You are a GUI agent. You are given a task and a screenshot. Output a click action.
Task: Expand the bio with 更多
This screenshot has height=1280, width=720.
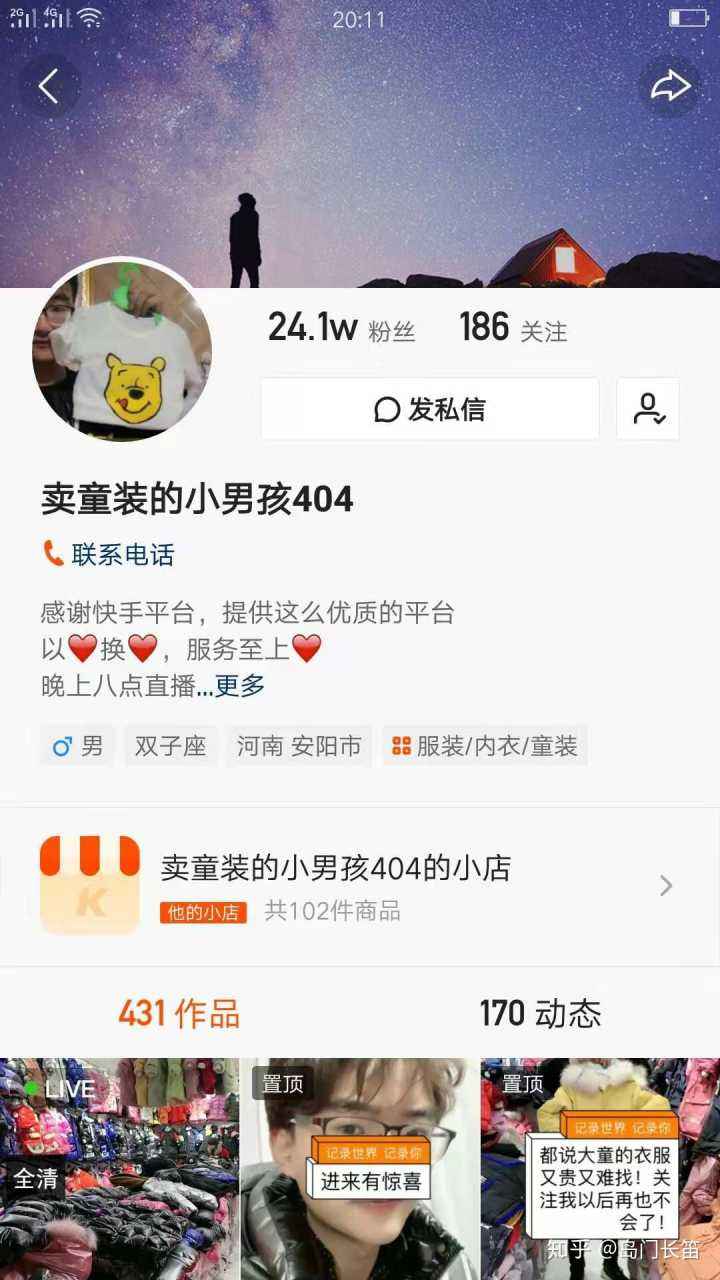pos(238,686)
